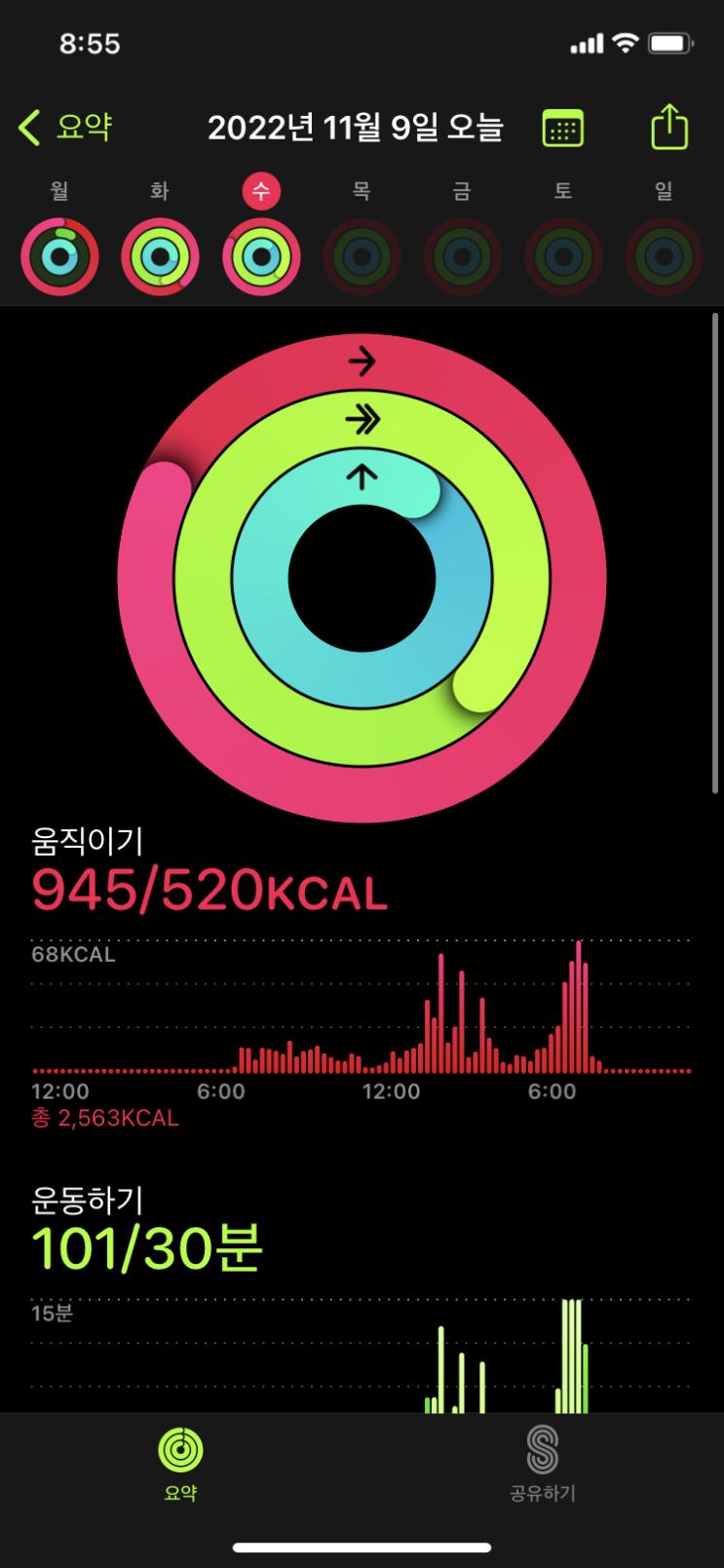
Task: Switch to the 공유하기 tab
Action: pyautogui.click(x=543, y=1462)
